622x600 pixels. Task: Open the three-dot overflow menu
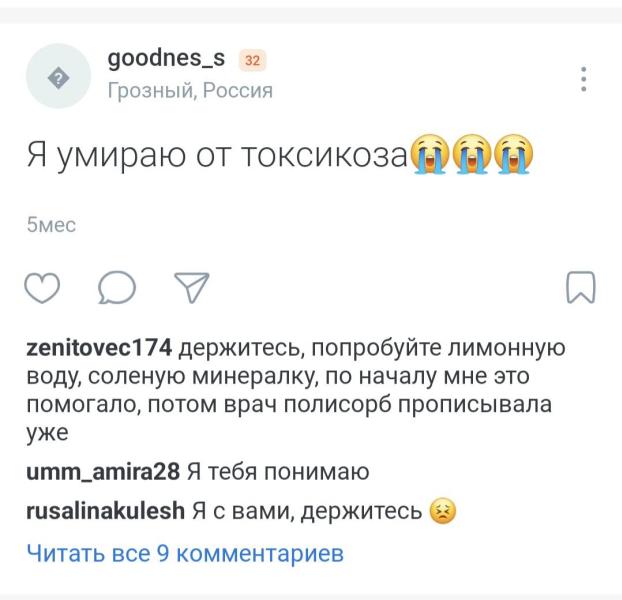(x=584, y=79)
